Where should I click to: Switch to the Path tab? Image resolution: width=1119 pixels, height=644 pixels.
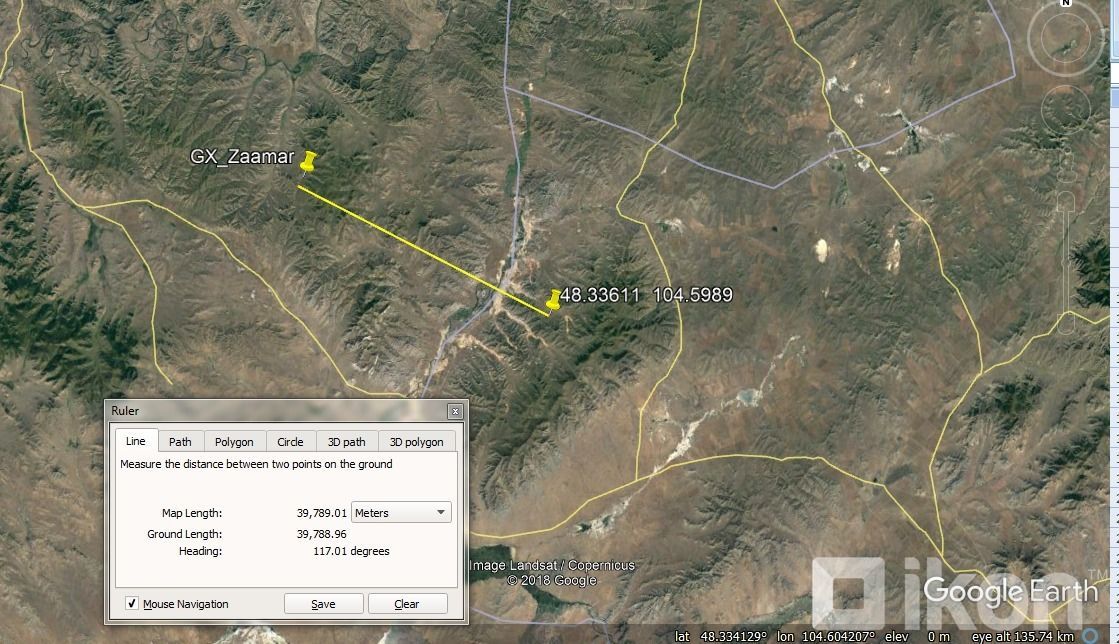pyautogui.click(x=180, y=441)
